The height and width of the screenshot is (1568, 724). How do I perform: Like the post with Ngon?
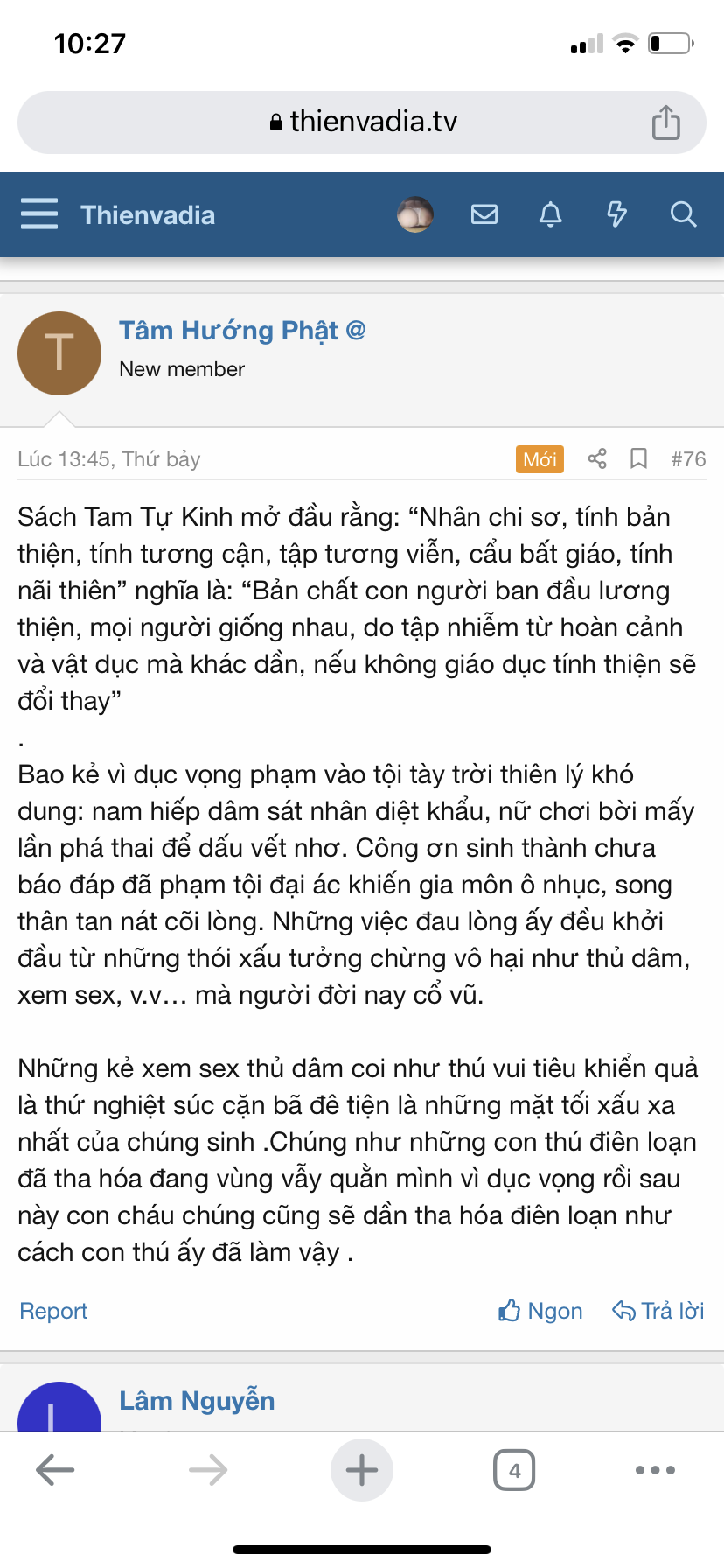coord(540,1311)
